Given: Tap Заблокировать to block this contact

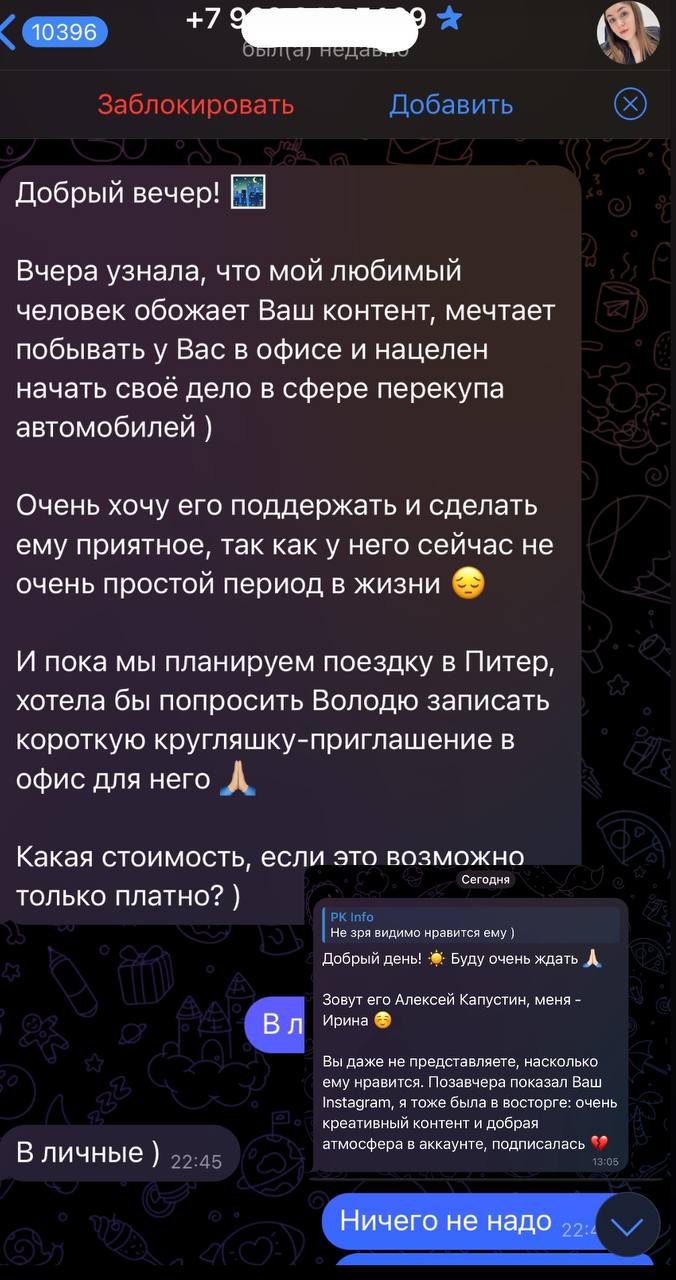Looking at the screenshot, I should pos(196,104).
